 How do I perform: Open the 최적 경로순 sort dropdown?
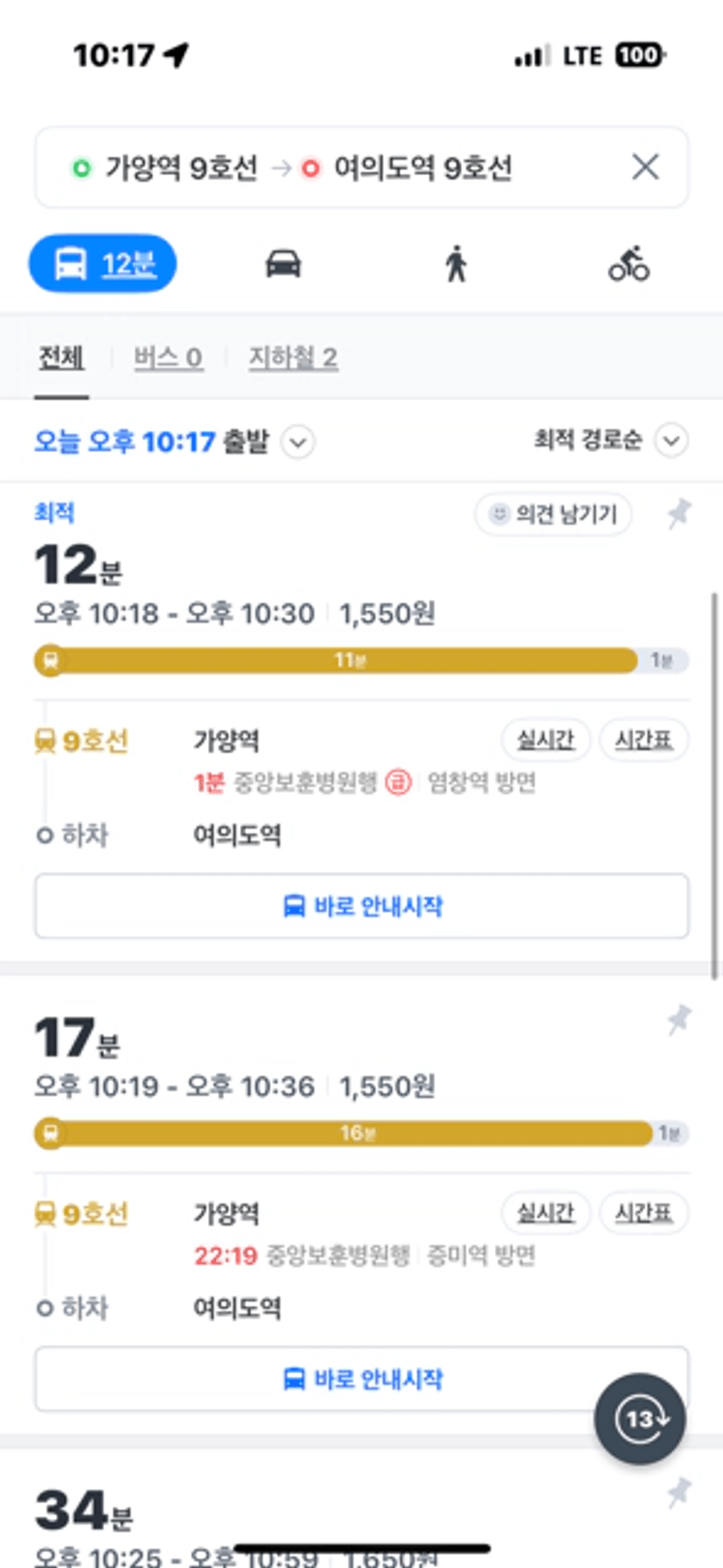(610, 440)
